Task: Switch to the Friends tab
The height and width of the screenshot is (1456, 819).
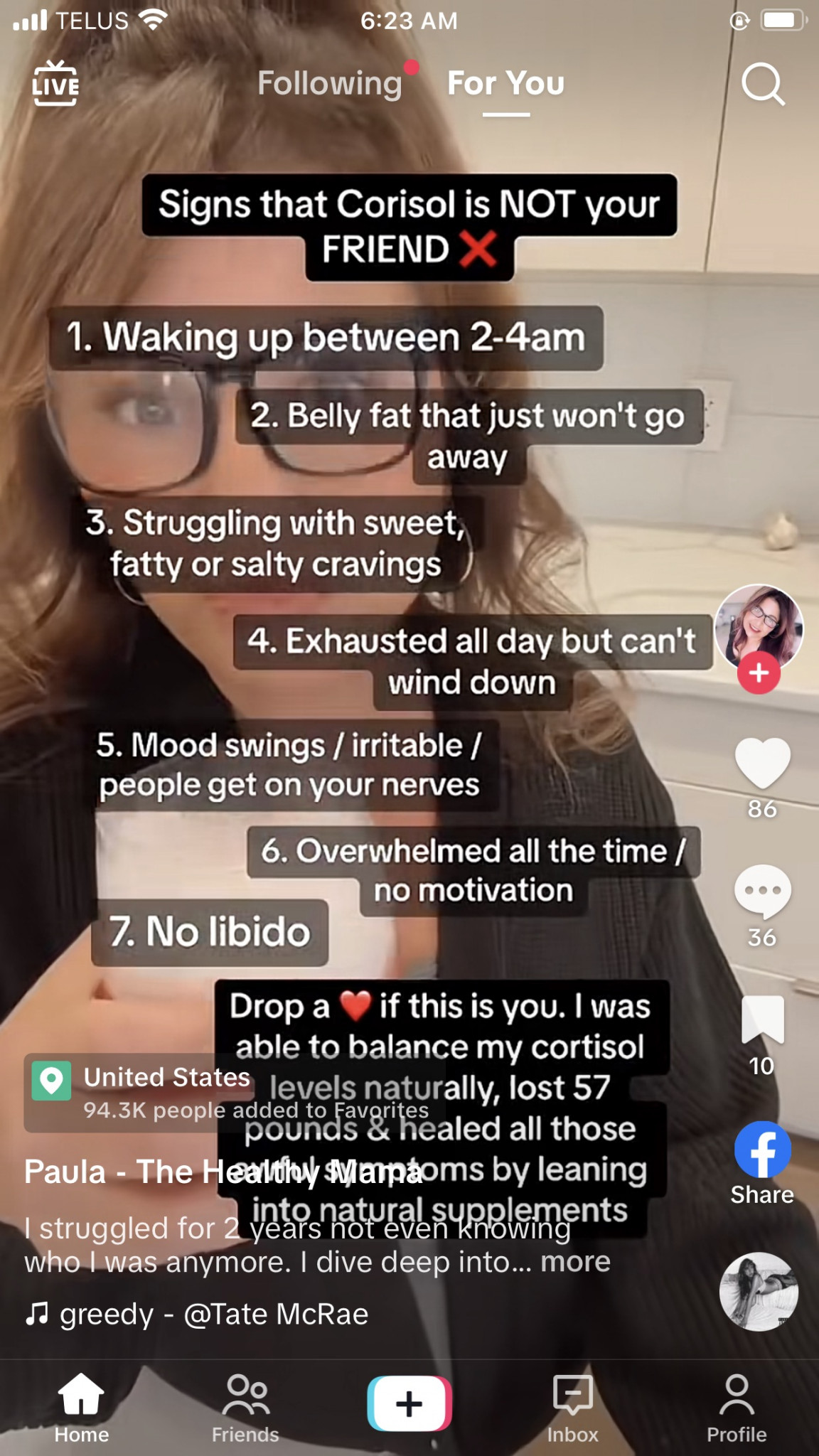Action: (245, 1408)
